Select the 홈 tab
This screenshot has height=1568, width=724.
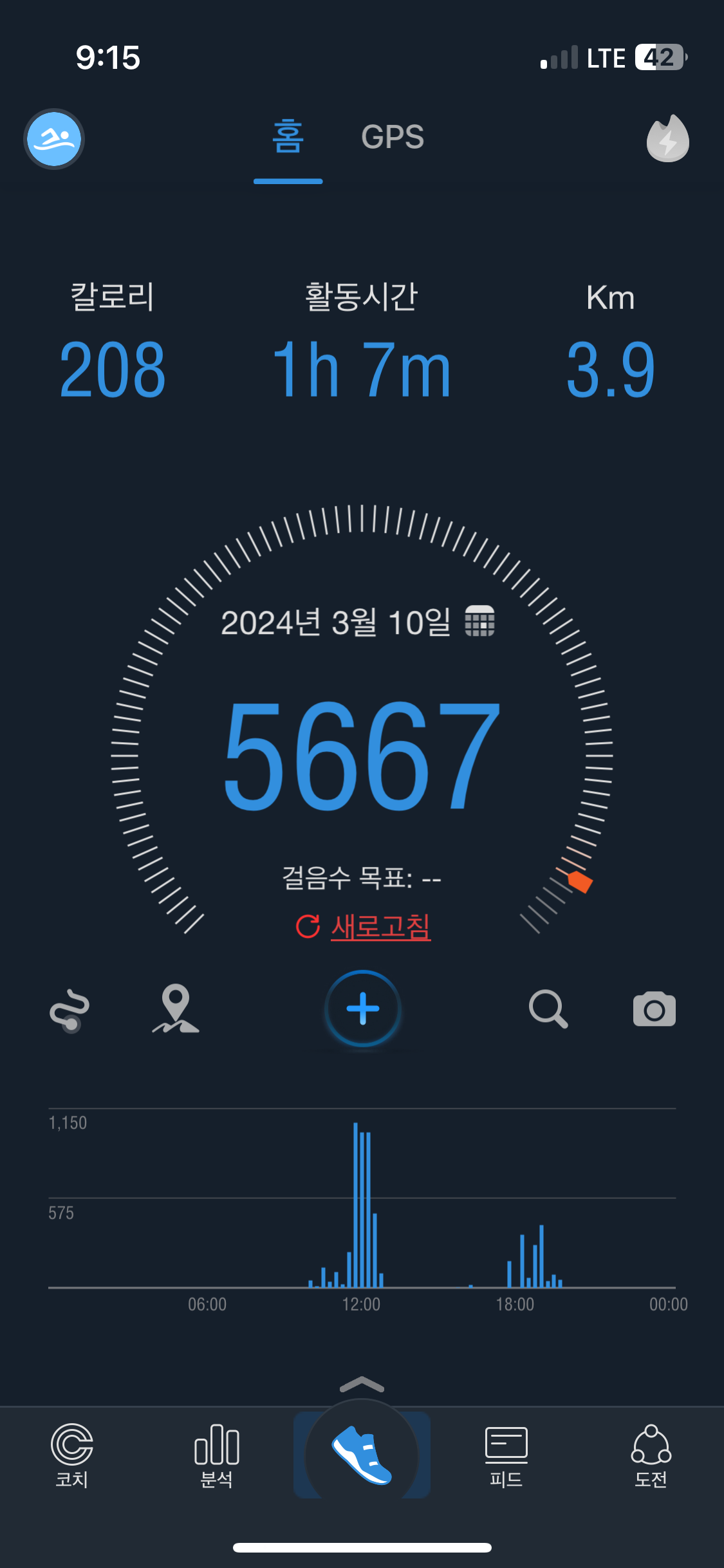coord(288,137)
